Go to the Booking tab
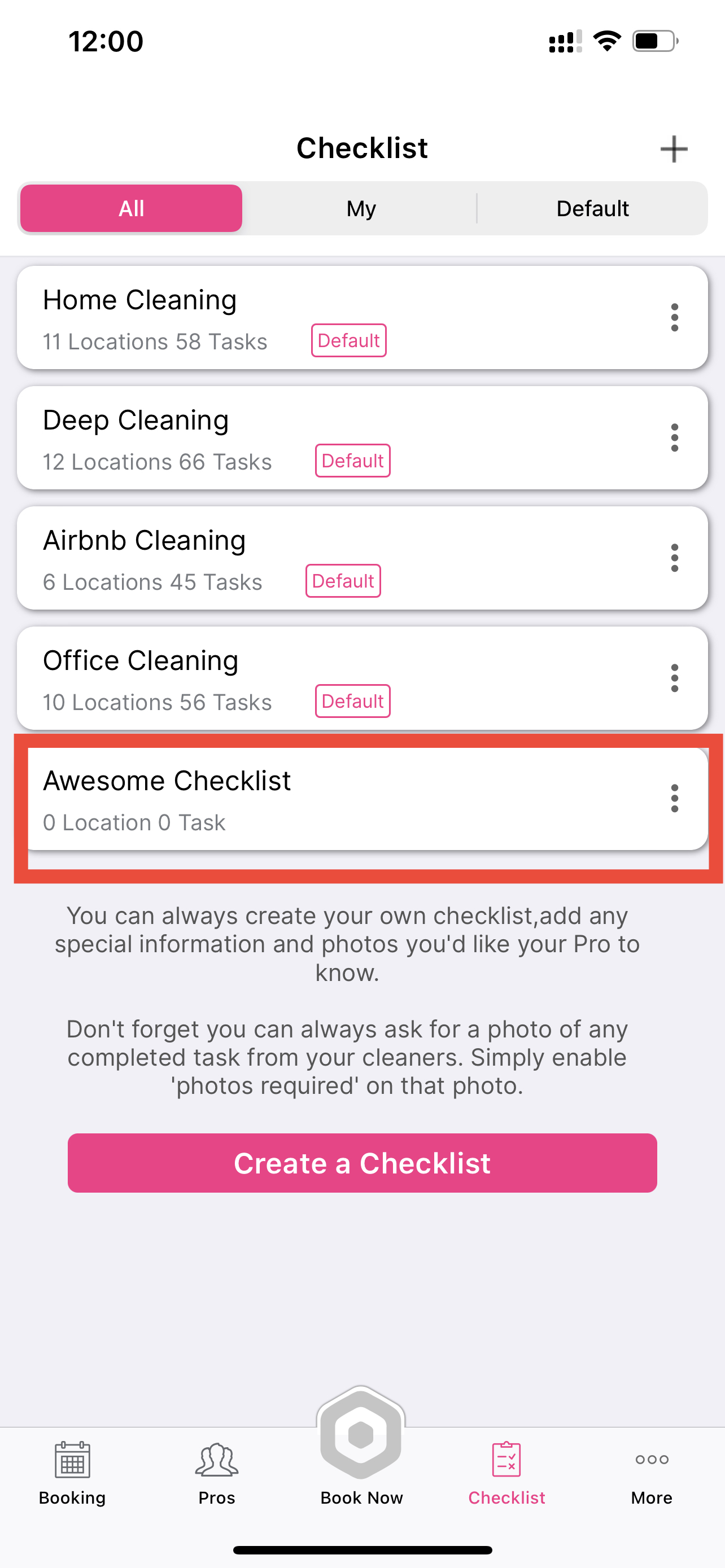The height and width of the screenshot is (1568, 725). 72,1473
